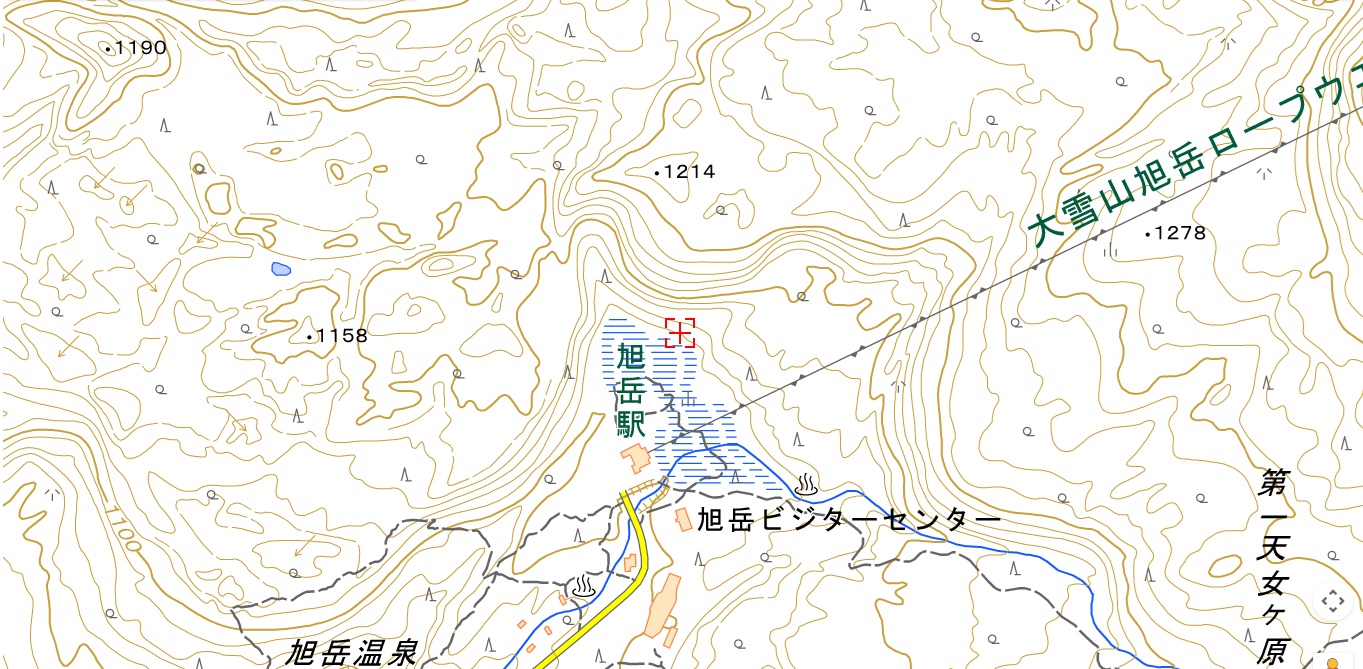Open the map pan controls button
Image resolution: width=1363 pixels, height=669 pixels.
click(1331, 601)
